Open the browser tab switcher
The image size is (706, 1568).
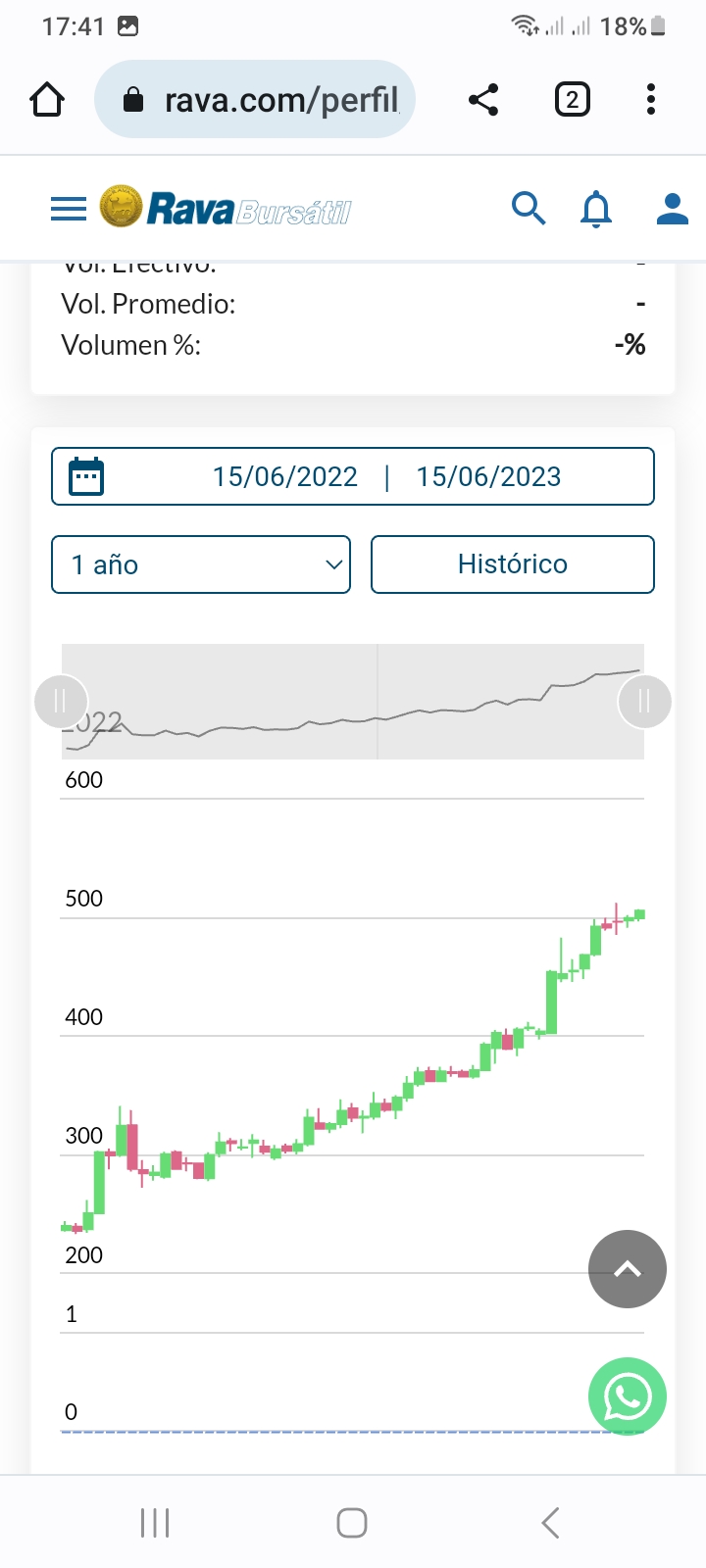(x=573, y=100)
